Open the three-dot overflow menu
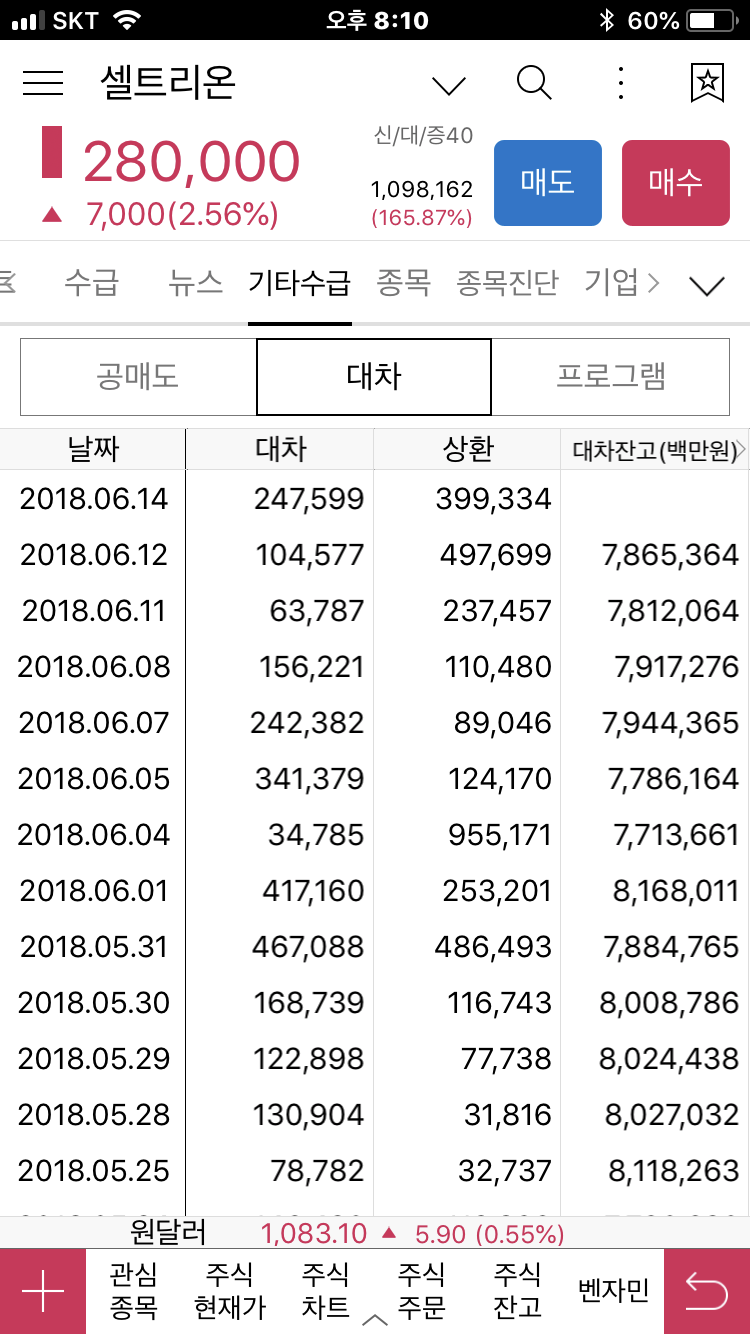Viewport: 750px width, 1334px height. coord(621,83)
